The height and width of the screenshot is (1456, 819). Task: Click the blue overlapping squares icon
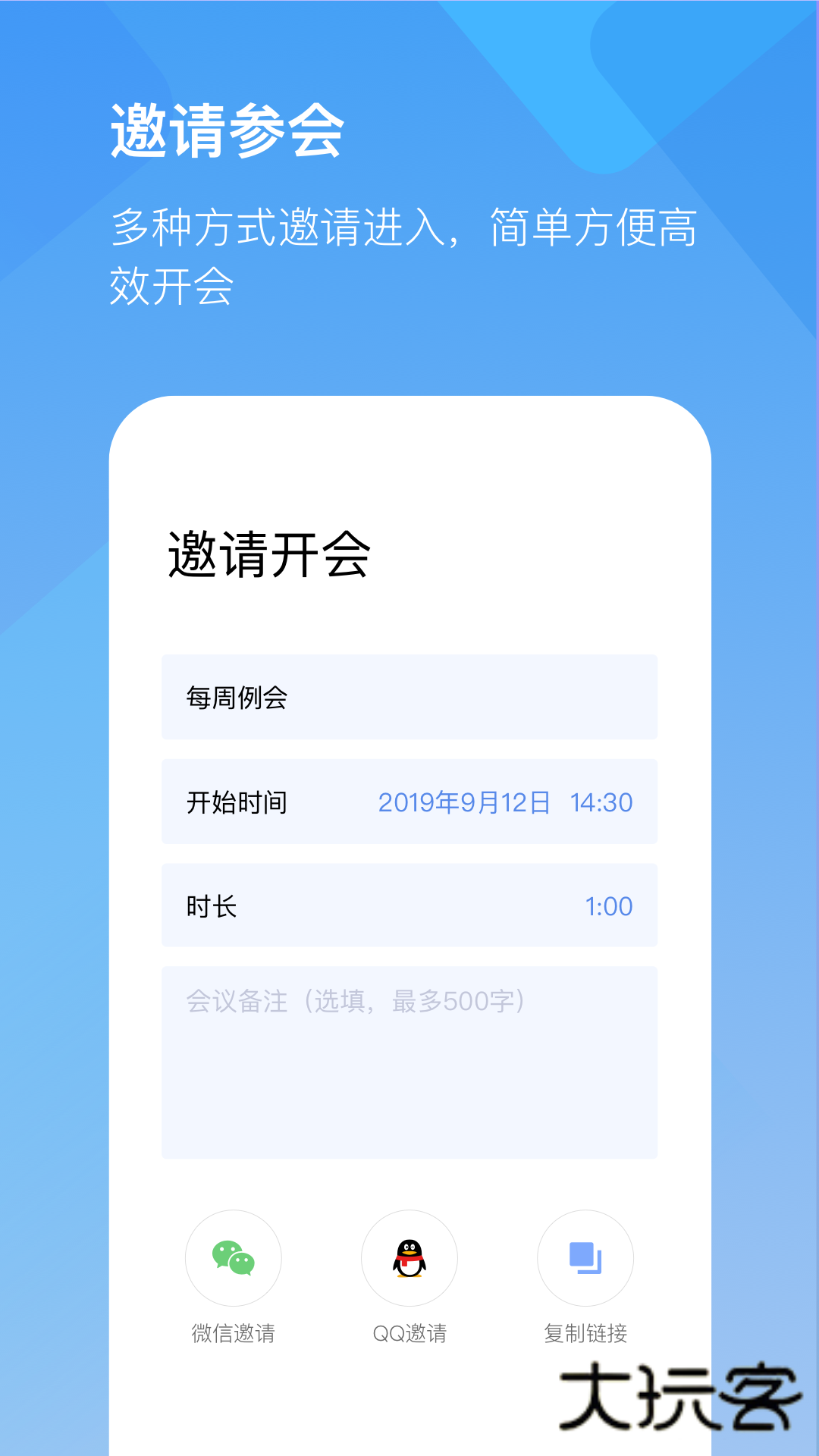click(x=585, y=1258)
